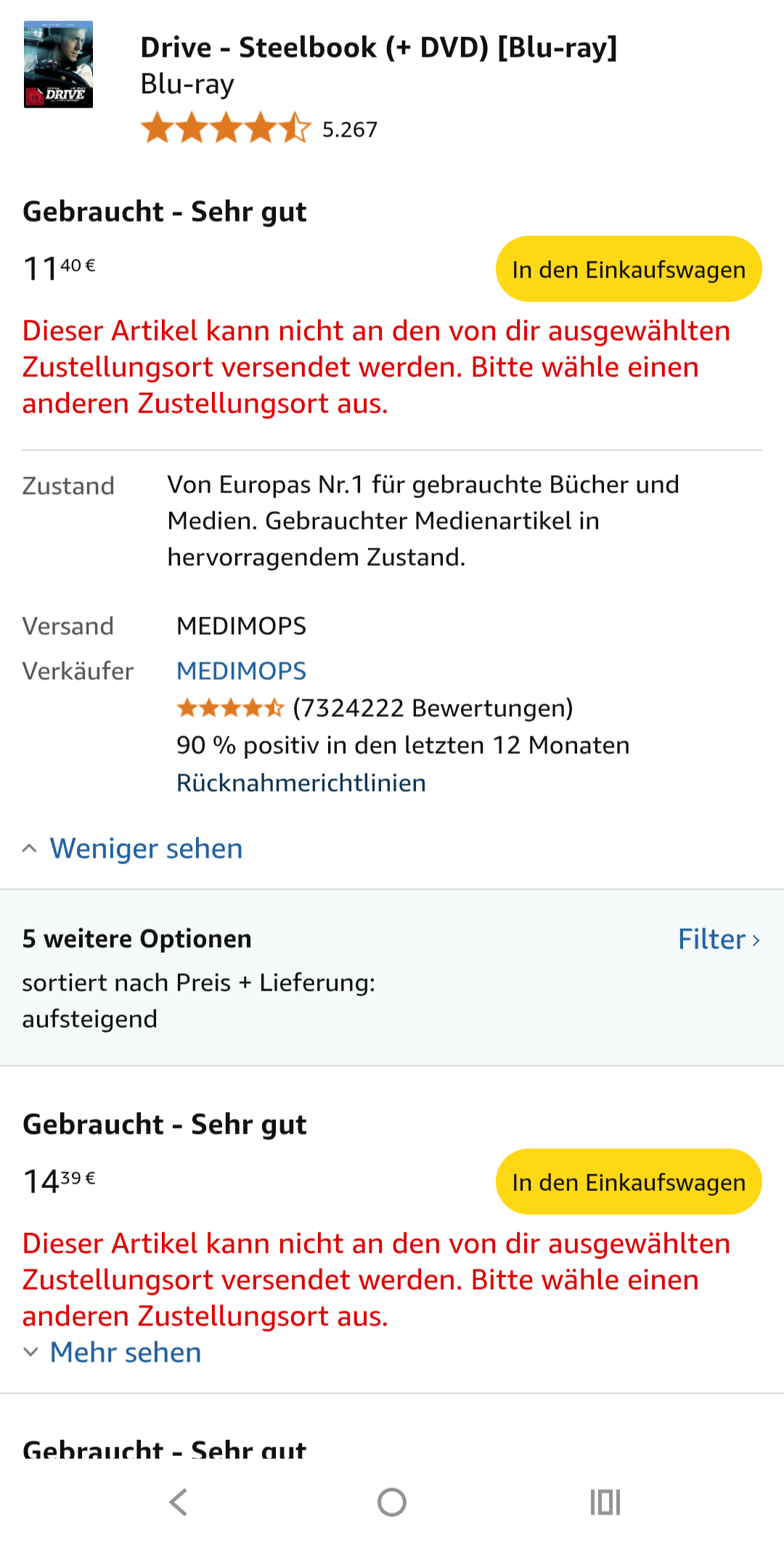Open the Drive Steelbook product thumbnail
Screen dimensions: 784x1546
pyautogui.click(x=58, y=65)
